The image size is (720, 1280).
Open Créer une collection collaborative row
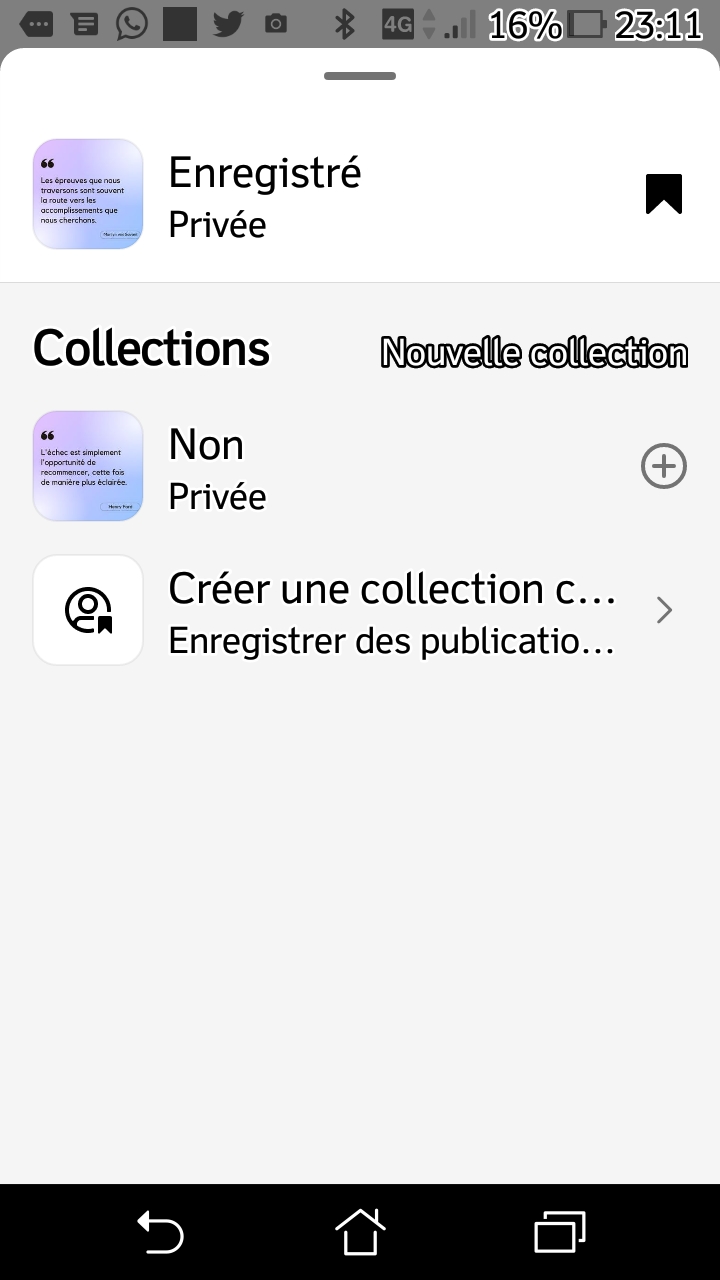coord(360,610)
